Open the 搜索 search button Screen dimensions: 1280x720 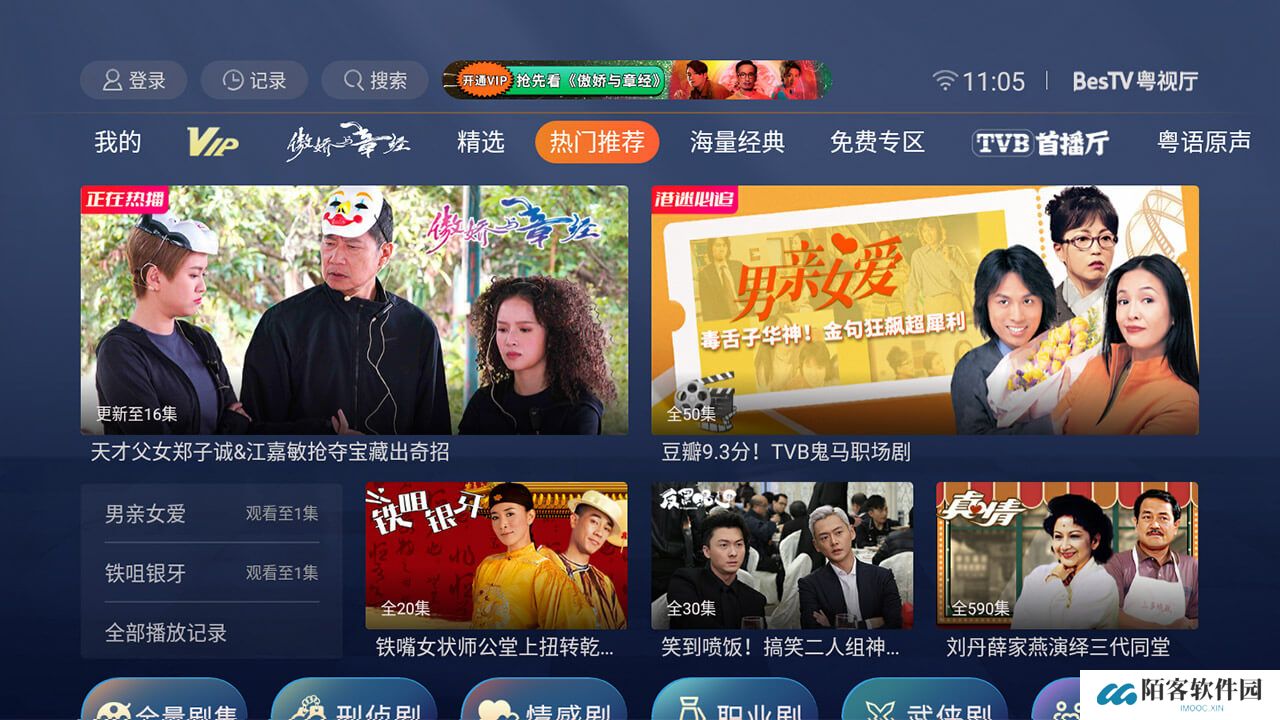click(x=374, y=81)
